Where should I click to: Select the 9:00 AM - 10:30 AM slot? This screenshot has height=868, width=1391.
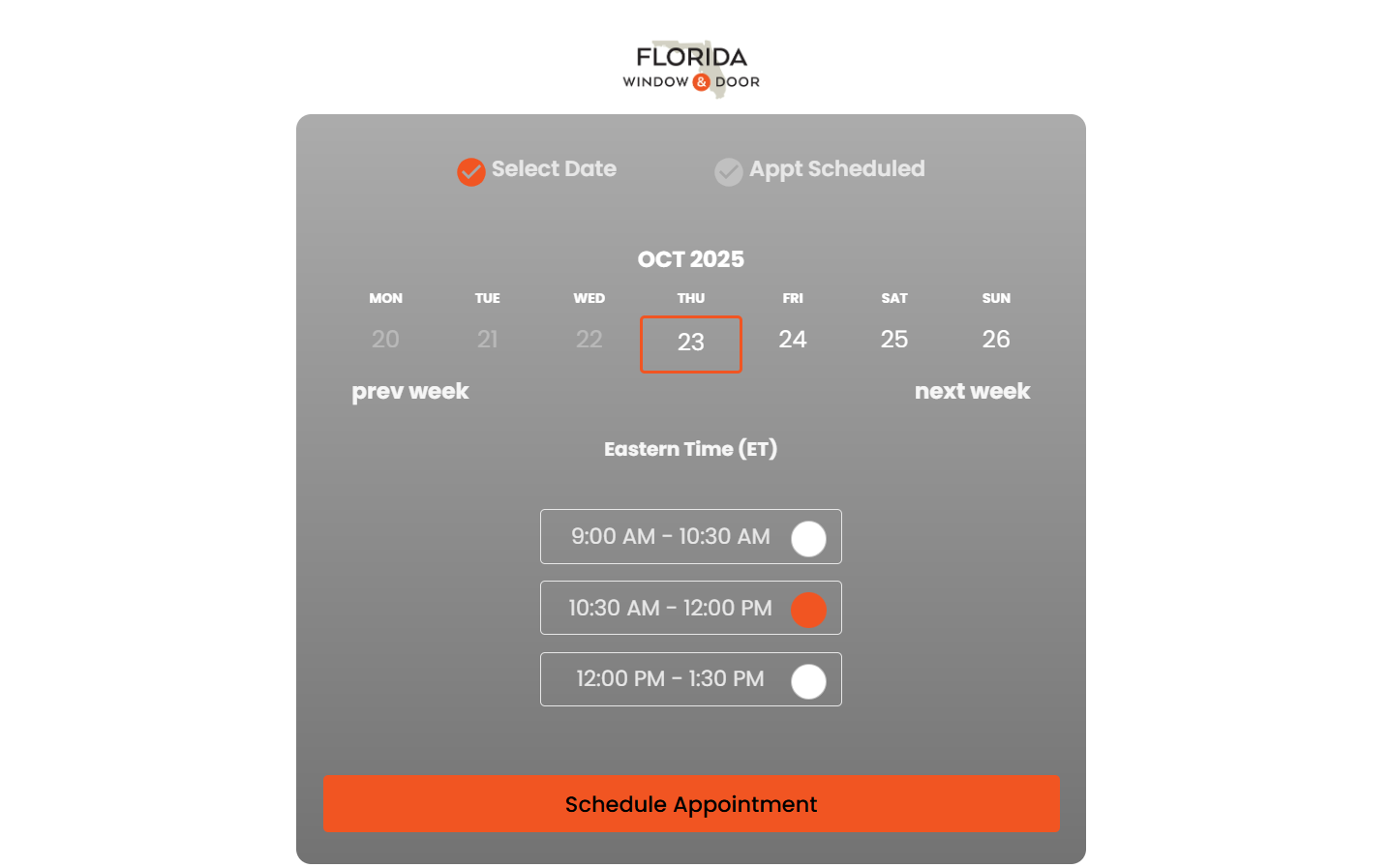[690, 536]
